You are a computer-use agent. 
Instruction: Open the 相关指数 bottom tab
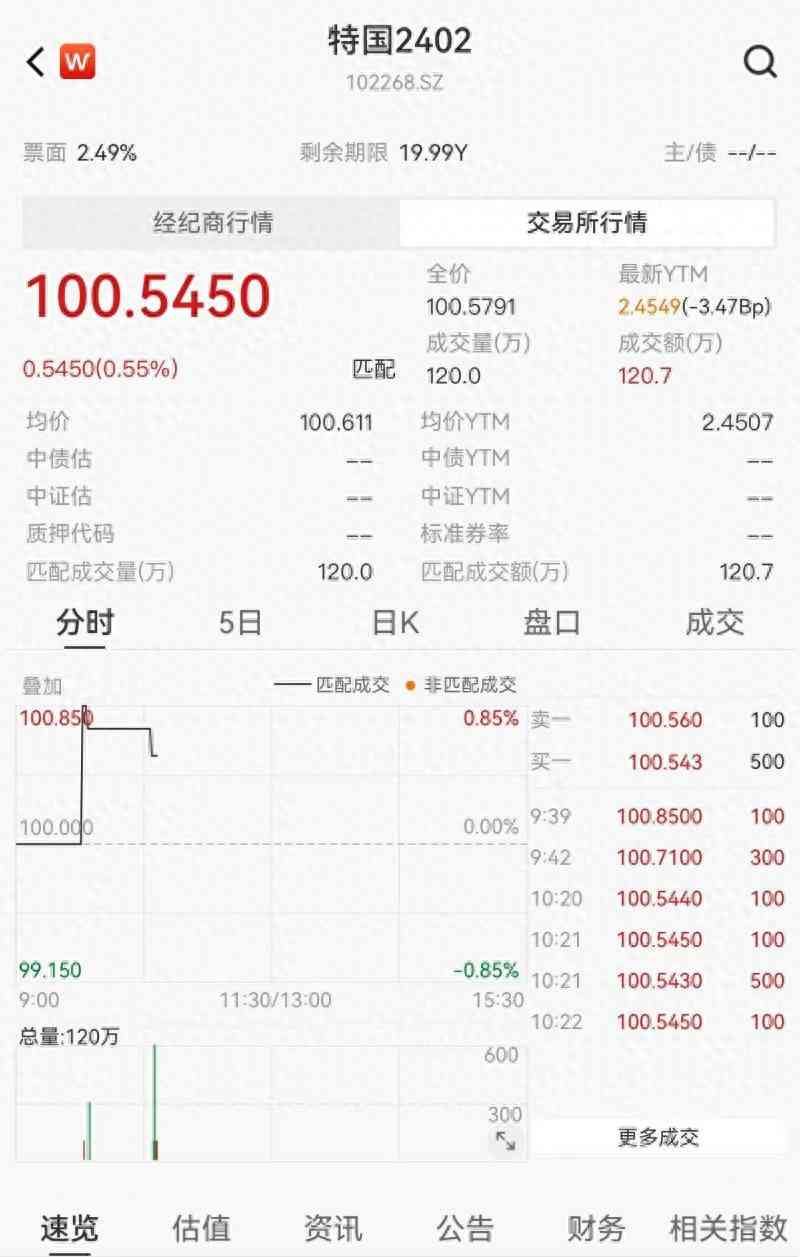click(x=728, y=1227)
